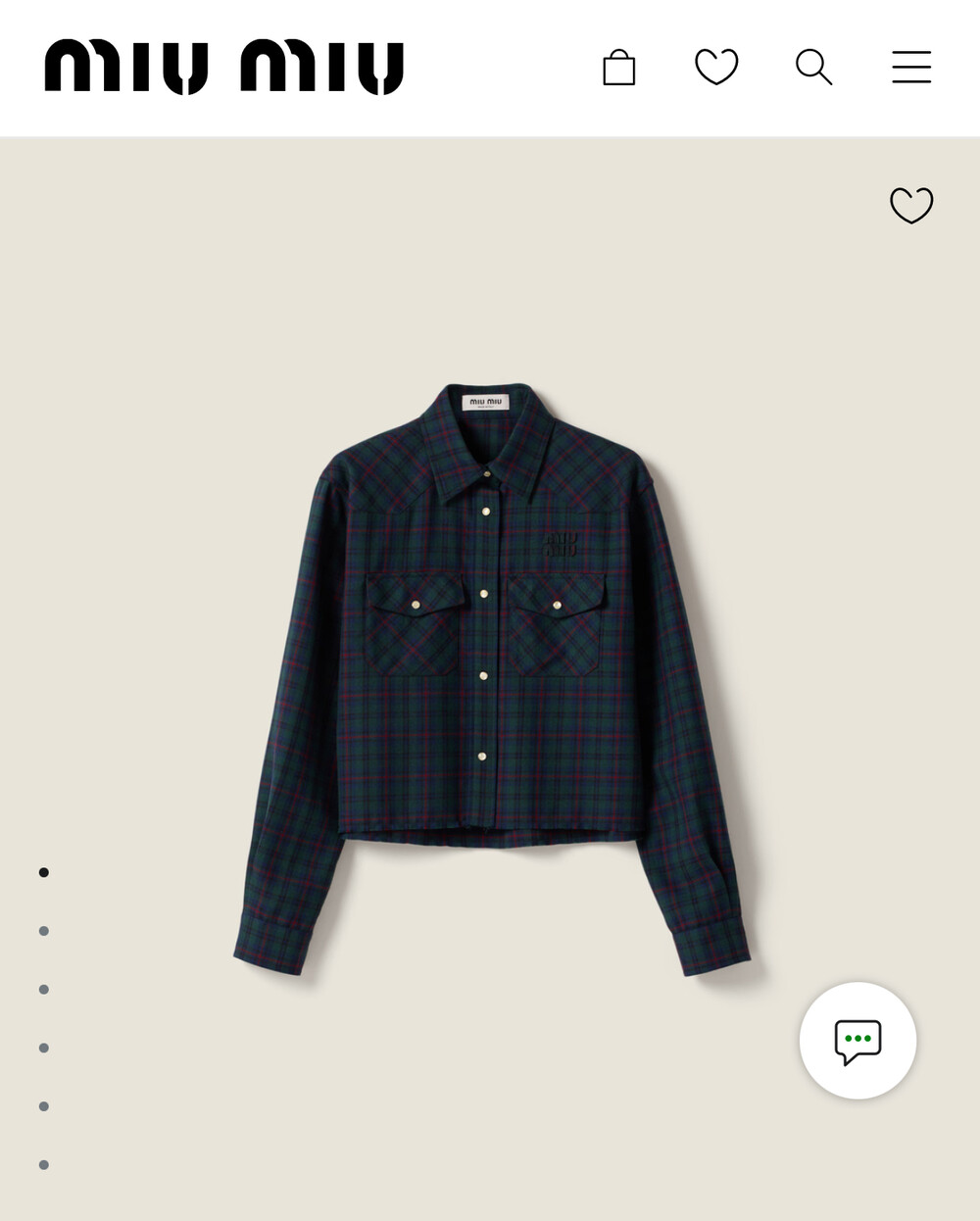980x1221 pixels.
Task: Add the plaid shirt to wishlist
Action: coord(911,205)
